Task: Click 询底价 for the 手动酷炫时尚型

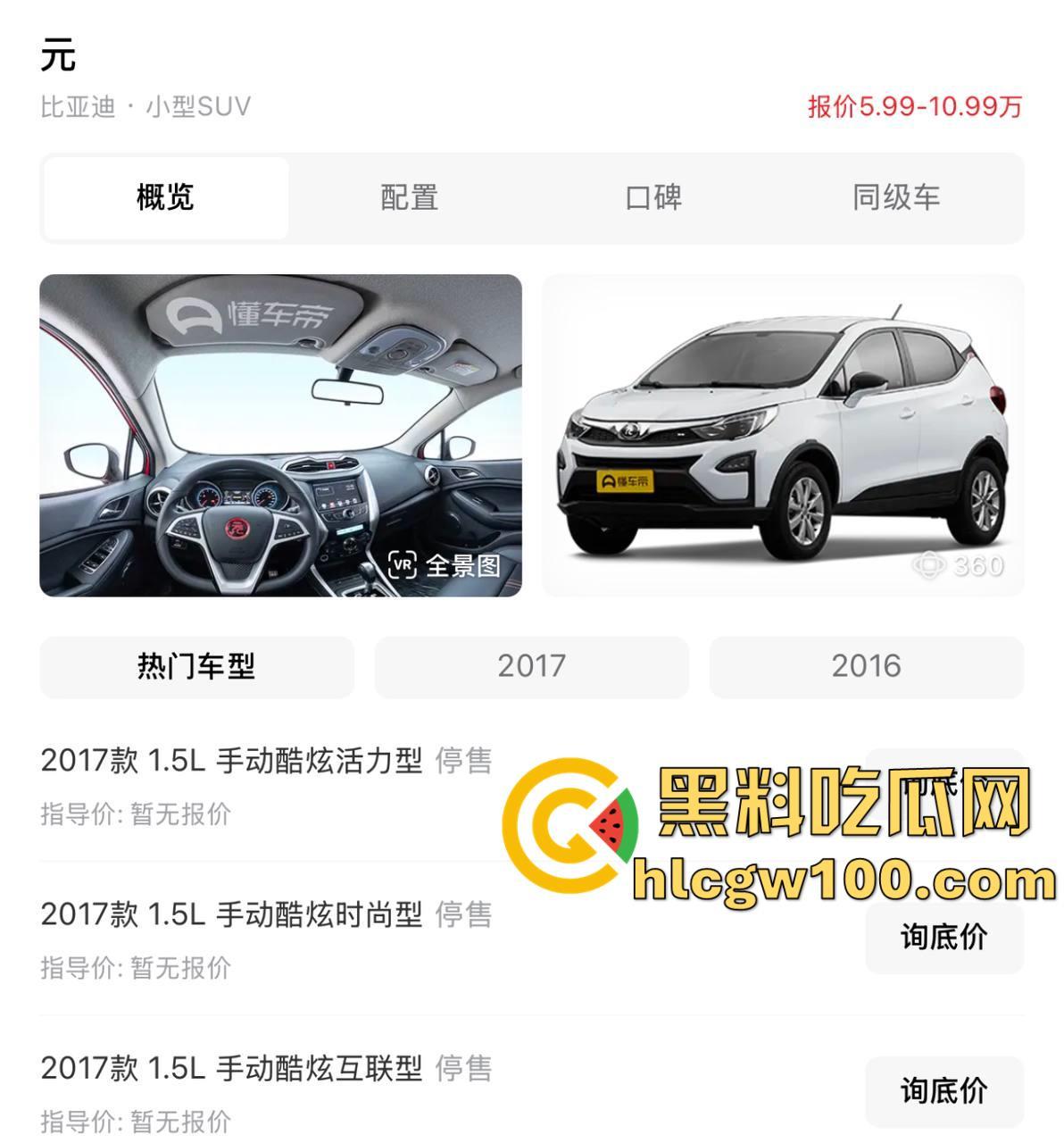Action: [x=943, y=938]
